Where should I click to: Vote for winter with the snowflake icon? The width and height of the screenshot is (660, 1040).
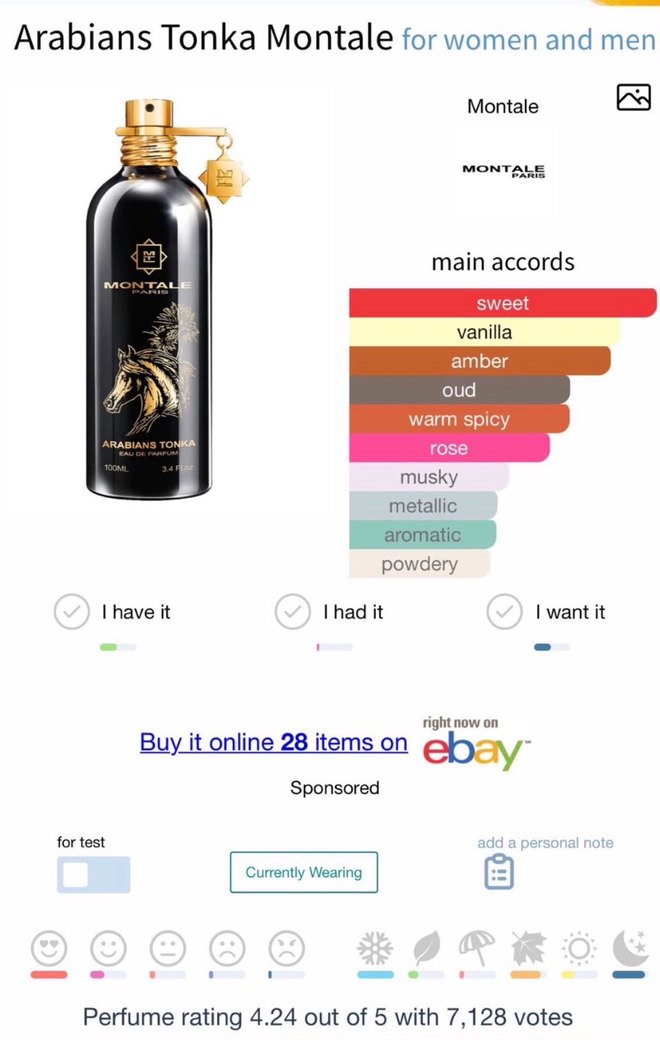[375, 945]
